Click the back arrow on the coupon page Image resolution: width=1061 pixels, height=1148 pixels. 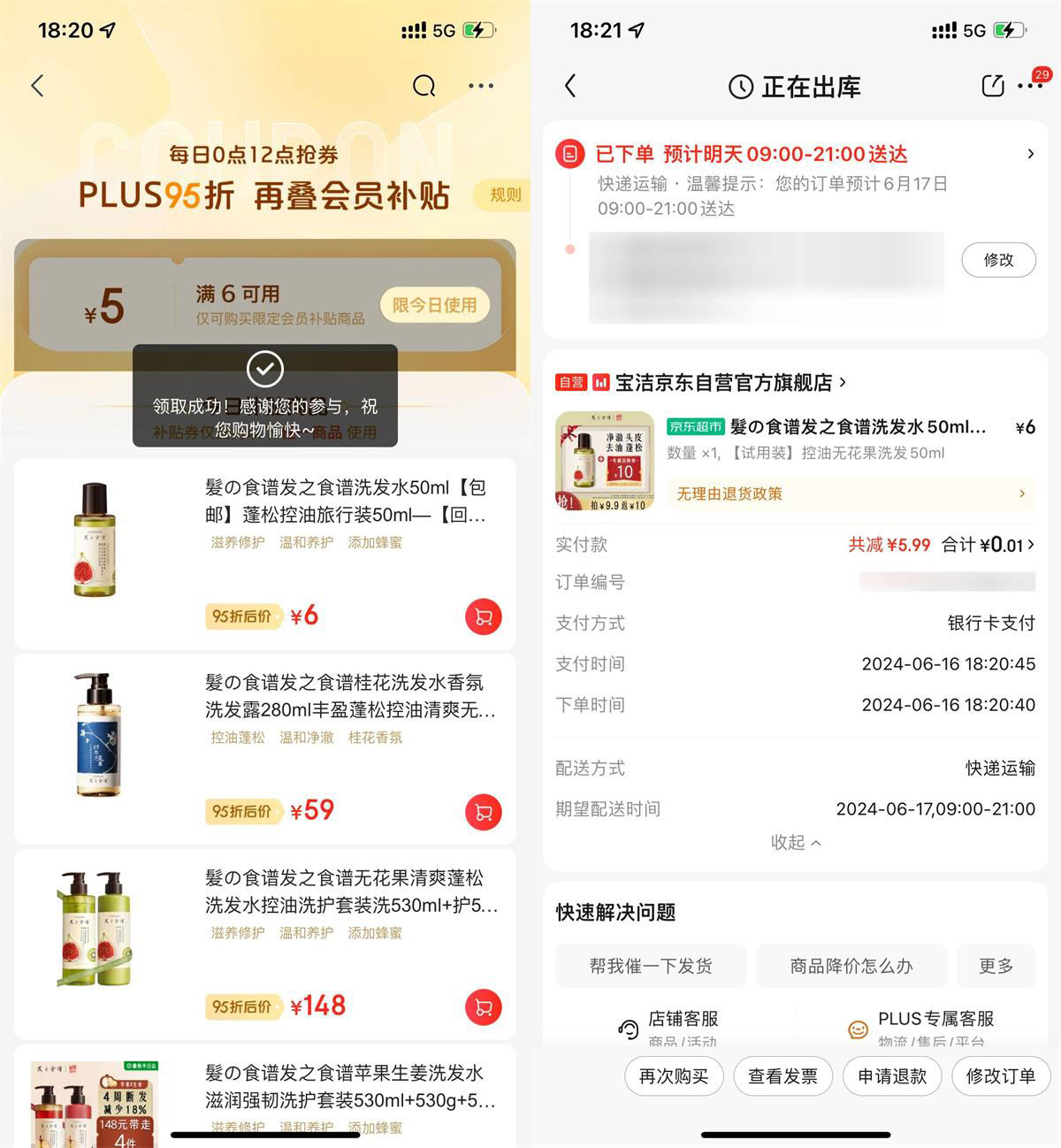click(37, 85)
